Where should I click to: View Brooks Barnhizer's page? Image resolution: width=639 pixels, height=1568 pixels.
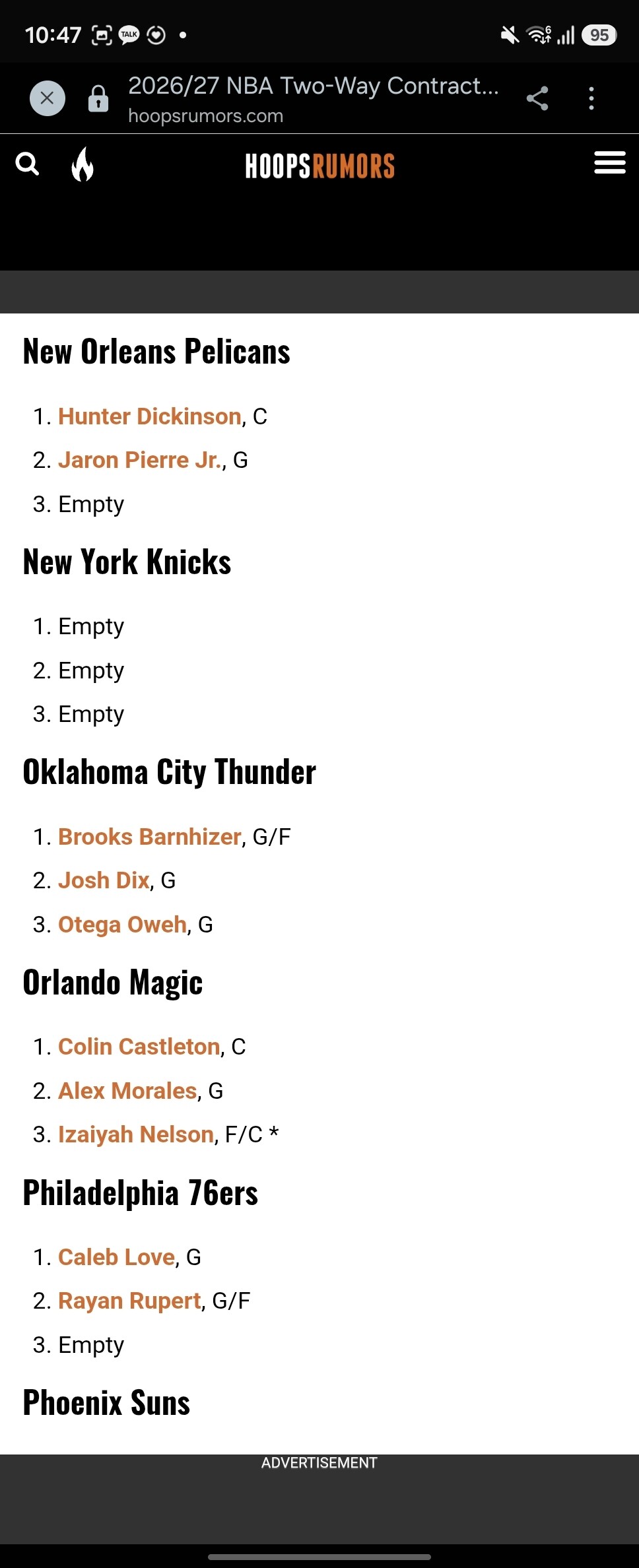(150, 837)
